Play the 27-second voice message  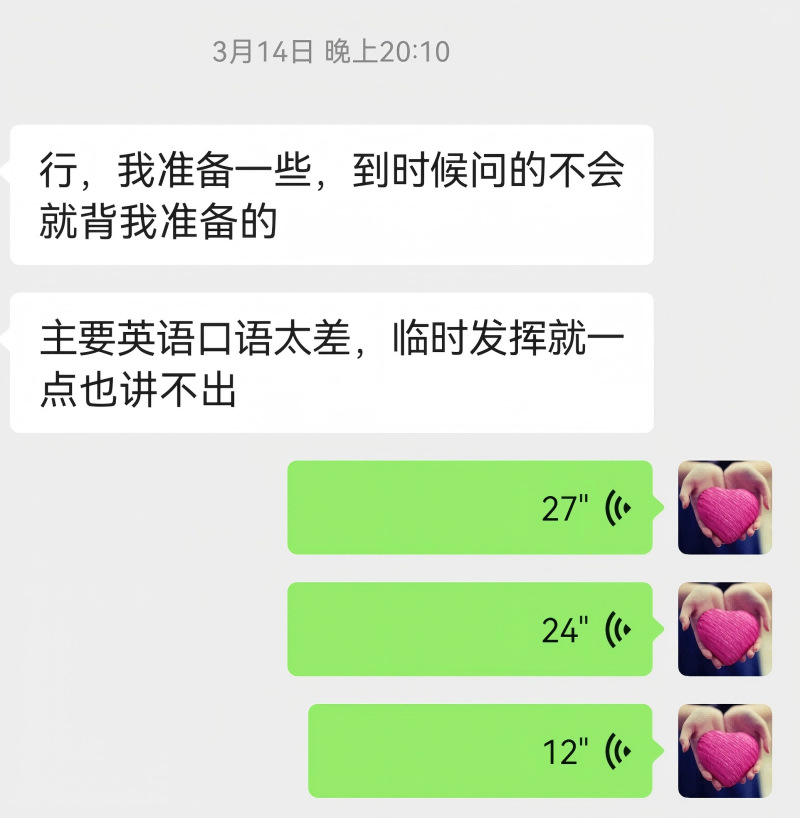pyautogui.click(x=470, y=507)
